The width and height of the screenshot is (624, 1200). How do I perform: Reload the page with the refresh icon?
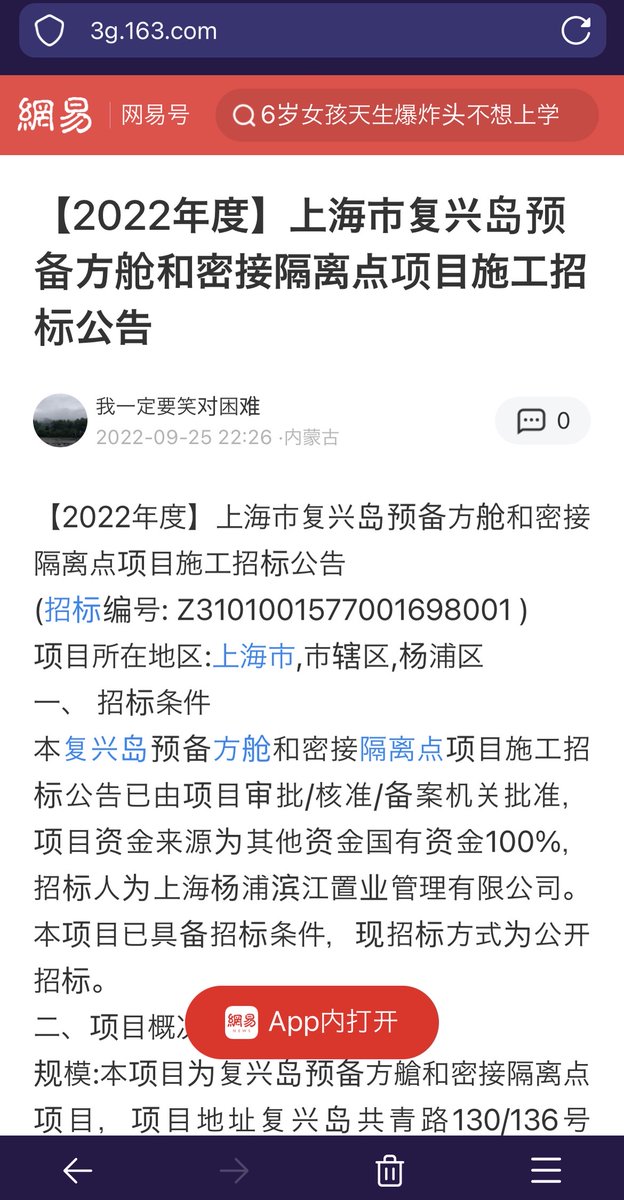point(576,31)
